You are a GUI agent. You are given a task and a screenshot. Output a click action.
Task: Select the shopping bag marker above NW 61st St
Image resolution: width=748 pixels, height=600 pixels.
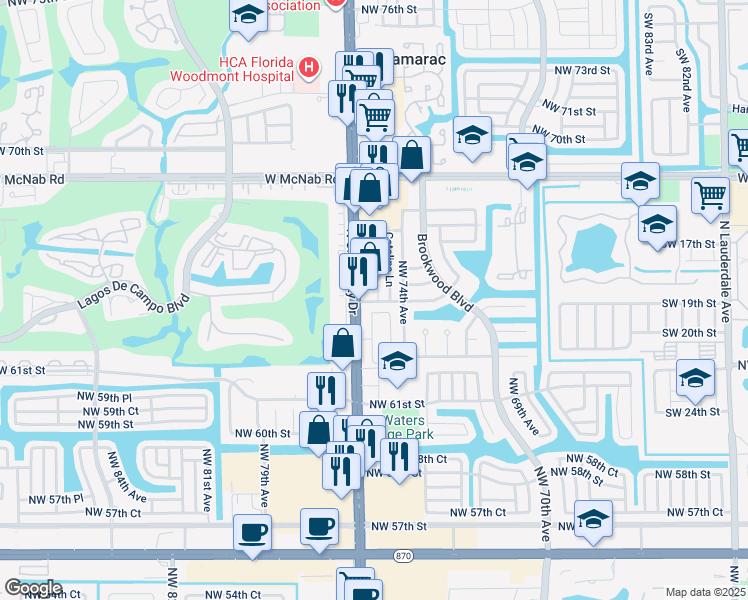(343, 342)
